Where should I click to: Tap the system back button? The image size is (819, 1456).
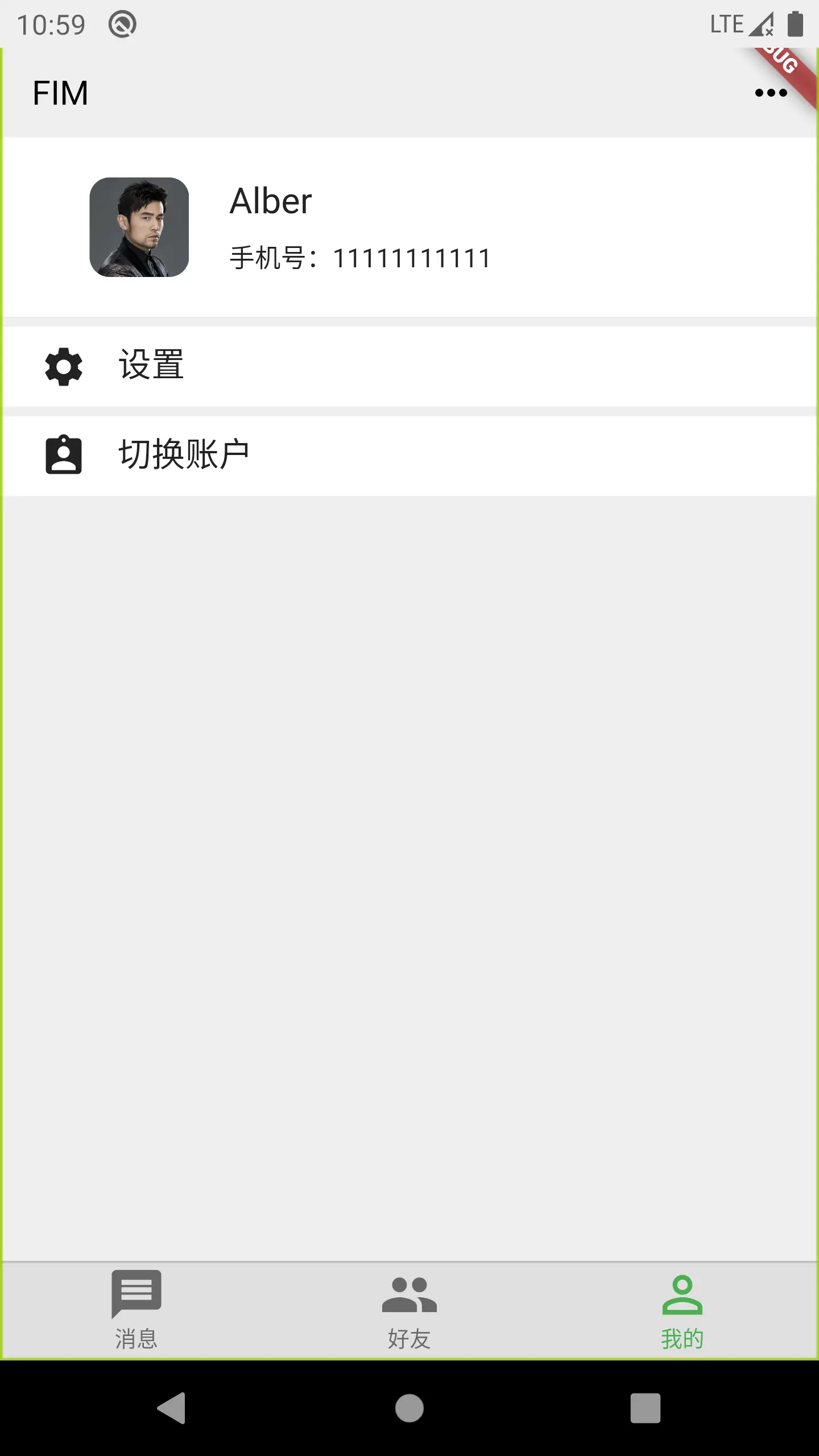pos(172,1408)
